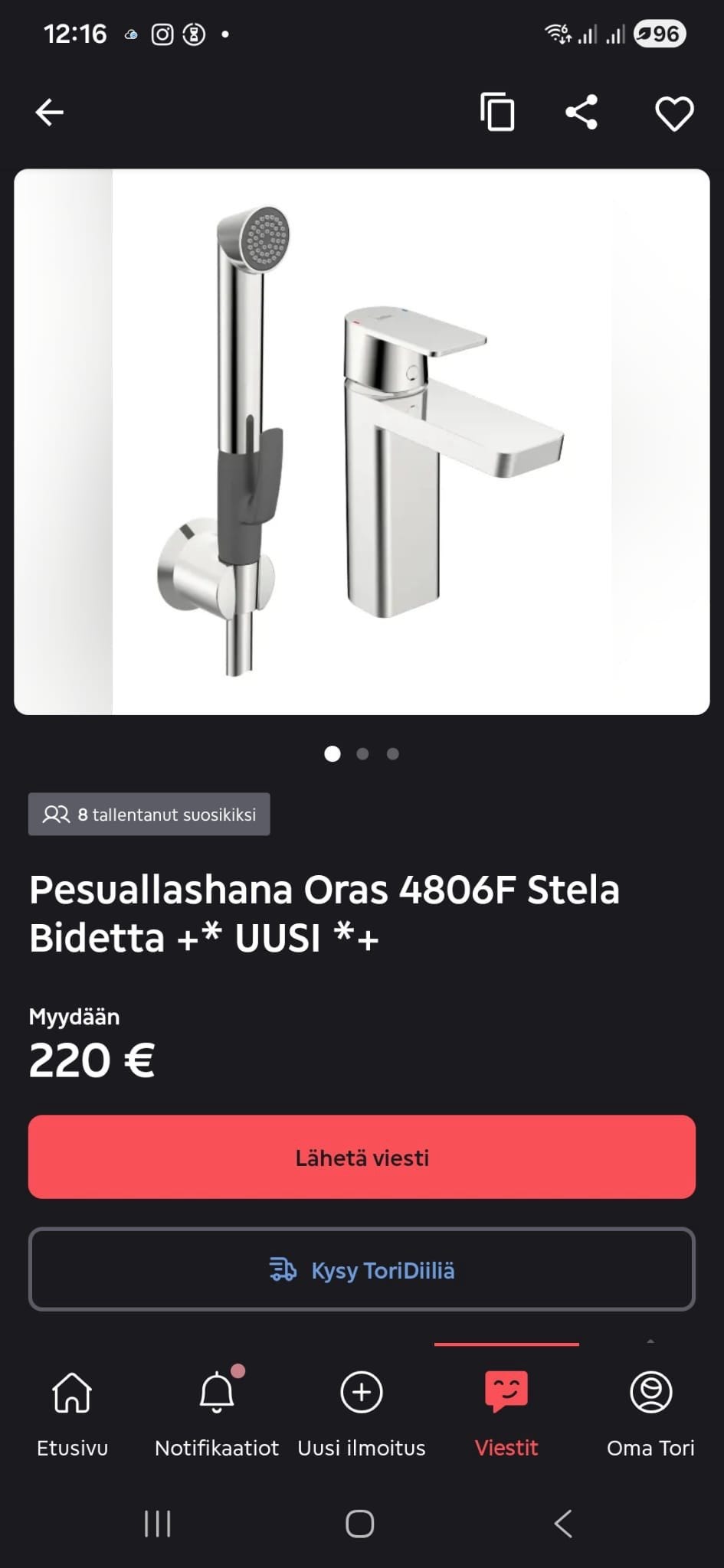Screen dimensions: 724x1568
Task: Jump to the third carousel dot
Action: [391, 754]
